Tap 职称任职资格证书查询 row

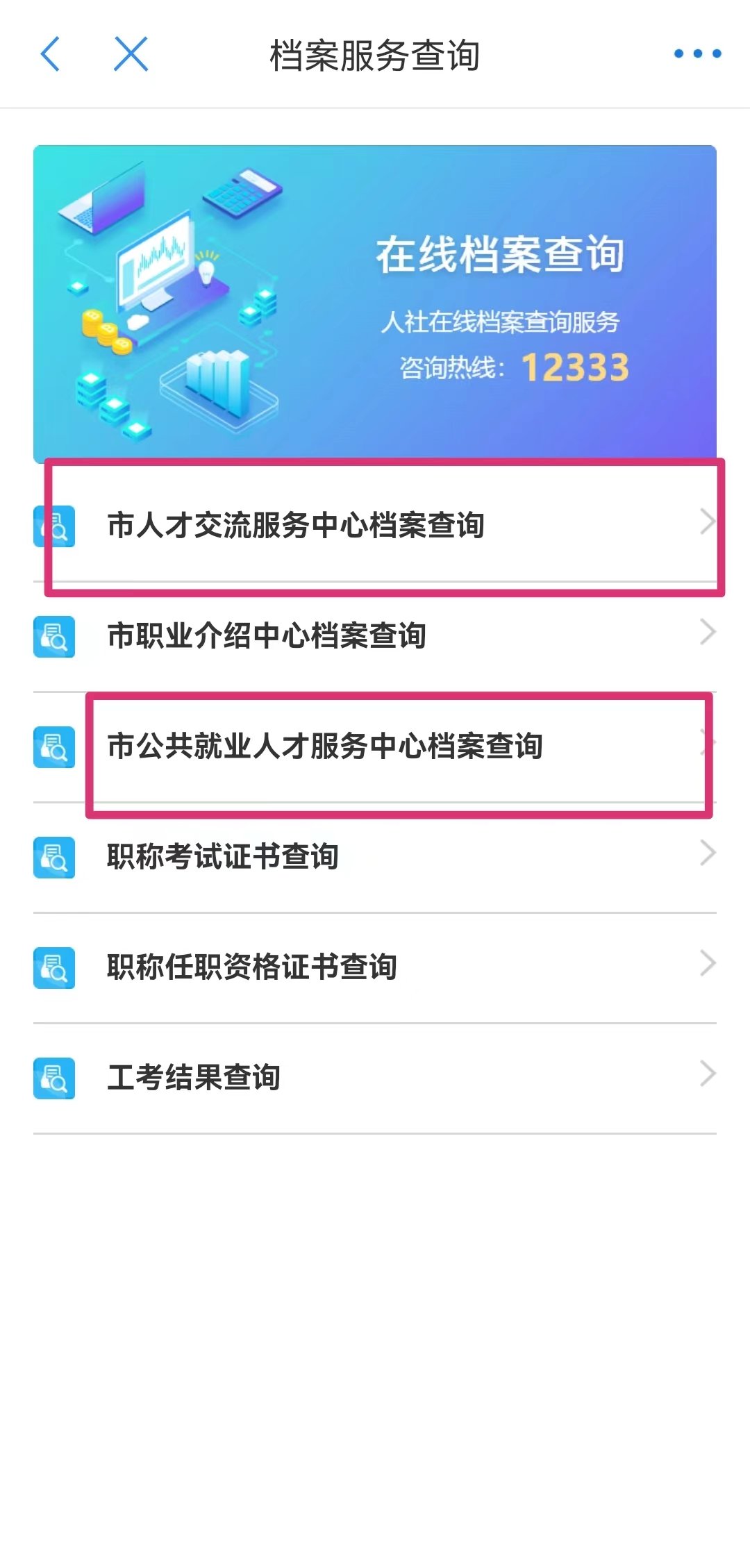click(375, 967)
